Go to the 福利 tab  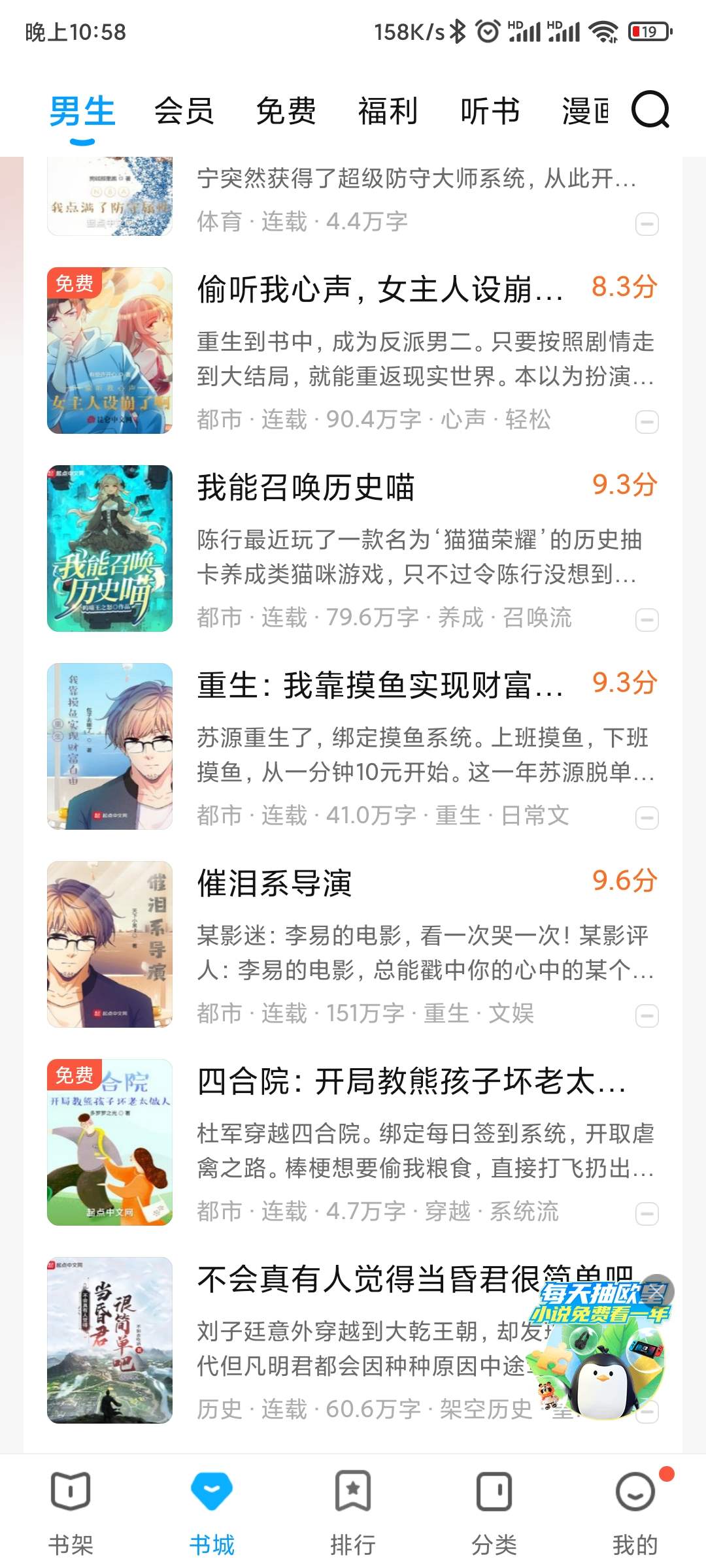[388, 111]
